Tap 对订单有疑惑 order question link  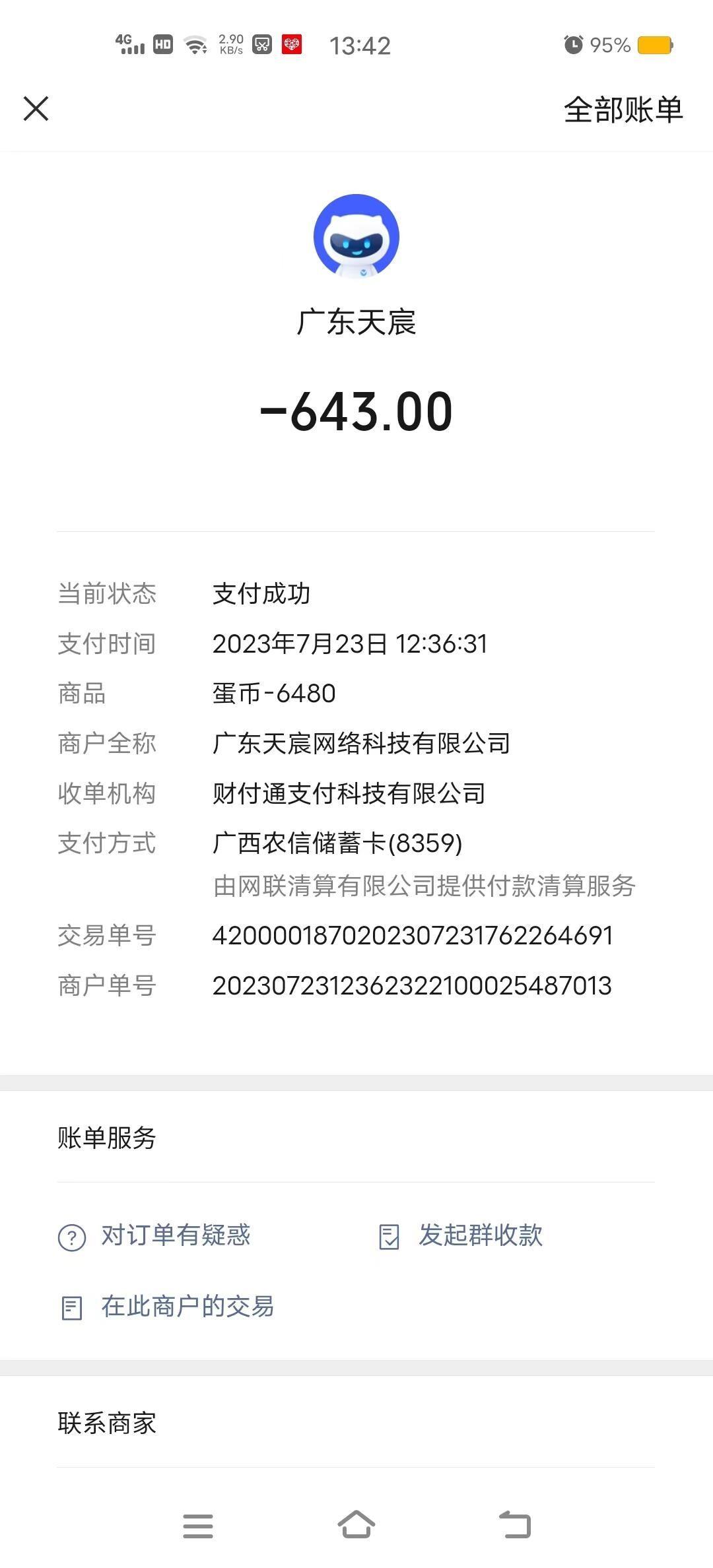[175, 1235]
